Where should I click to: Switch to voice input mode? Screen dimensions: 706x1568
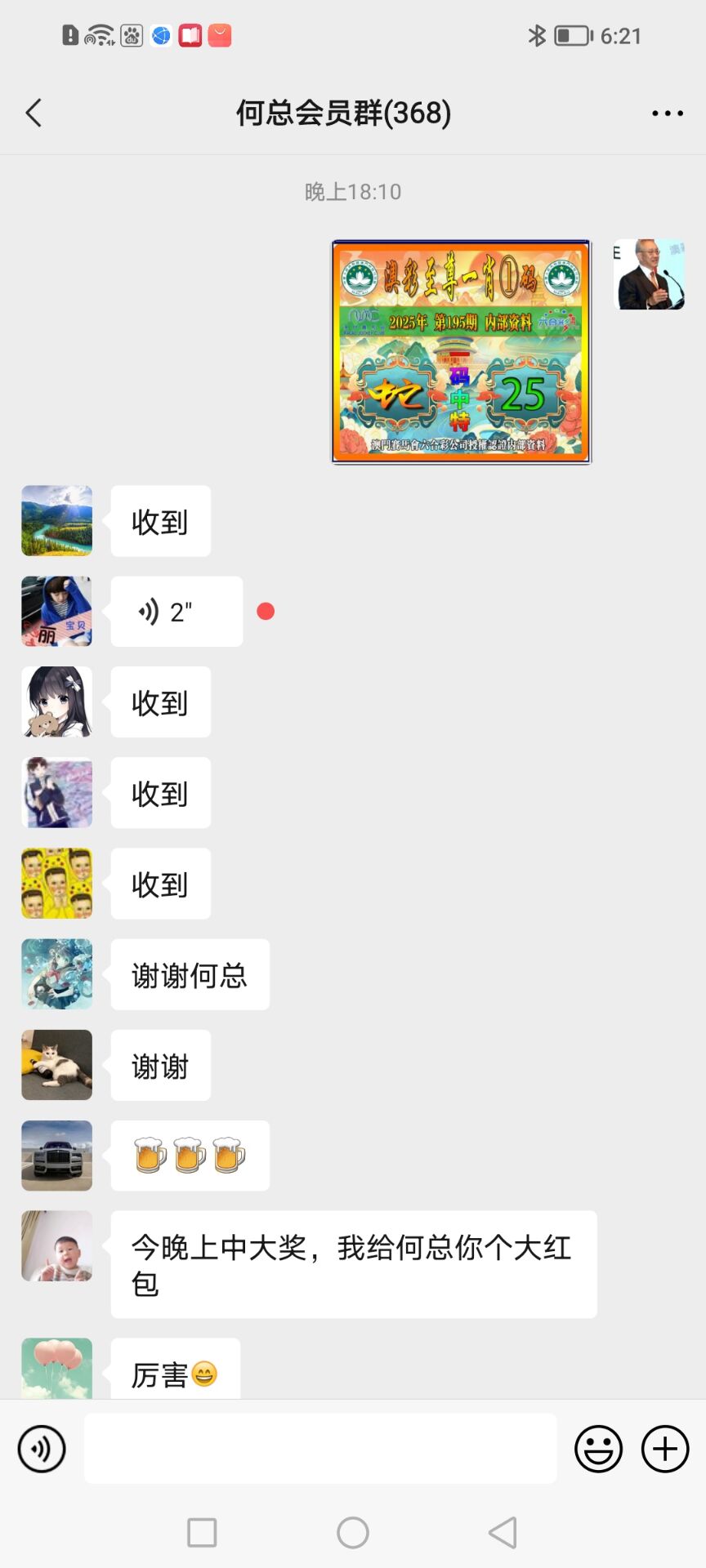[x=42, y=1449]
